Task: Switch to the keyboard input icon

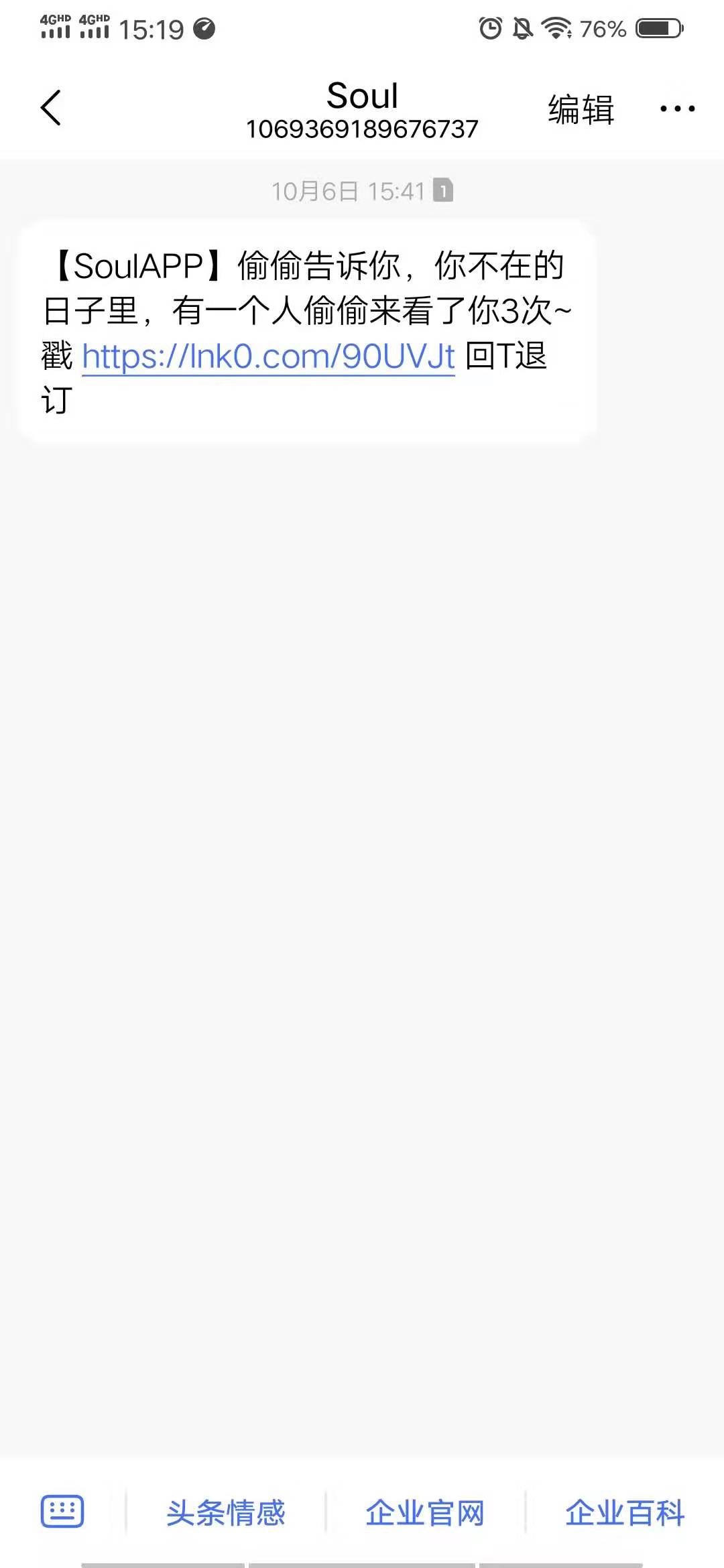Action: pyautogui.click(x=62, y=1512)
